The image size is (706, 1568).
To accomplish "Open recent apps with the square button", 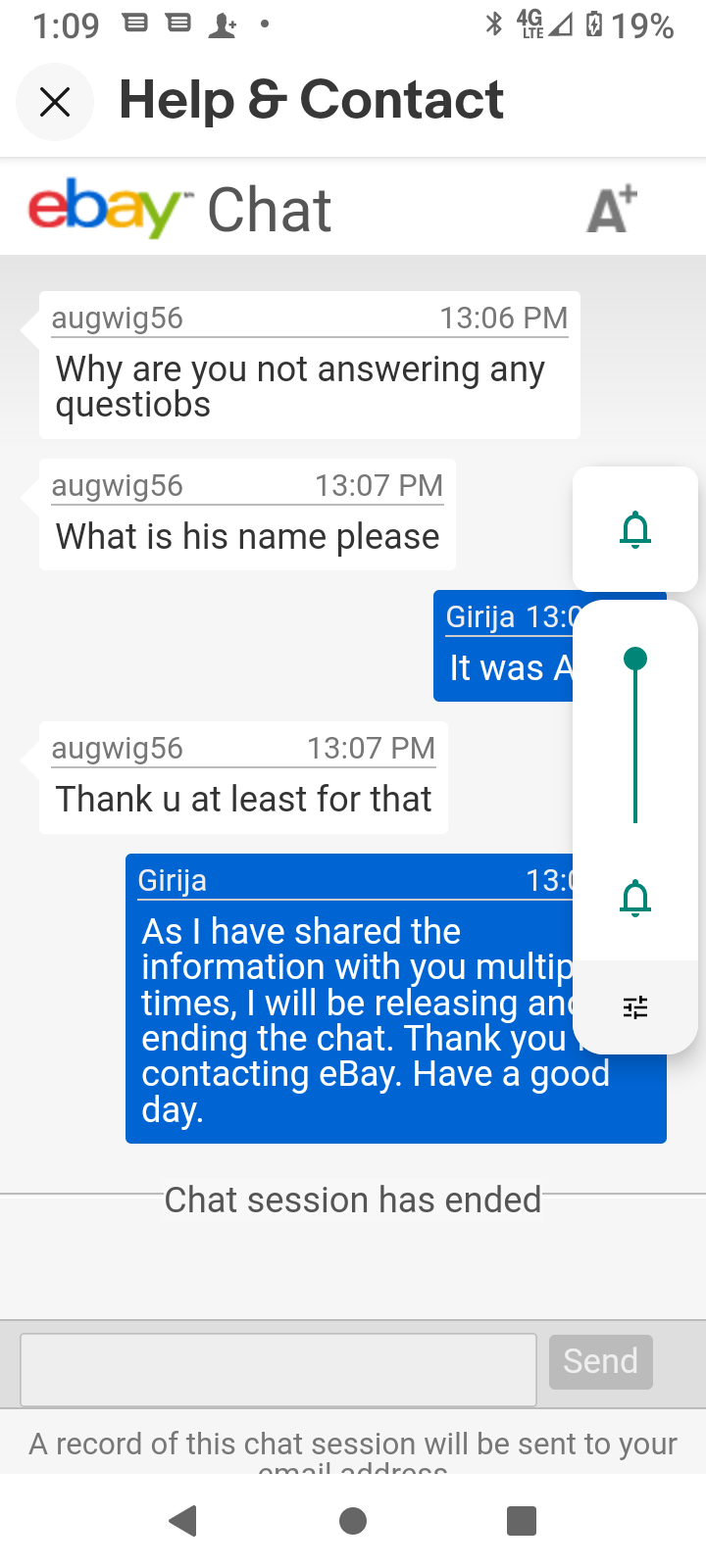I will (521, 1521).
